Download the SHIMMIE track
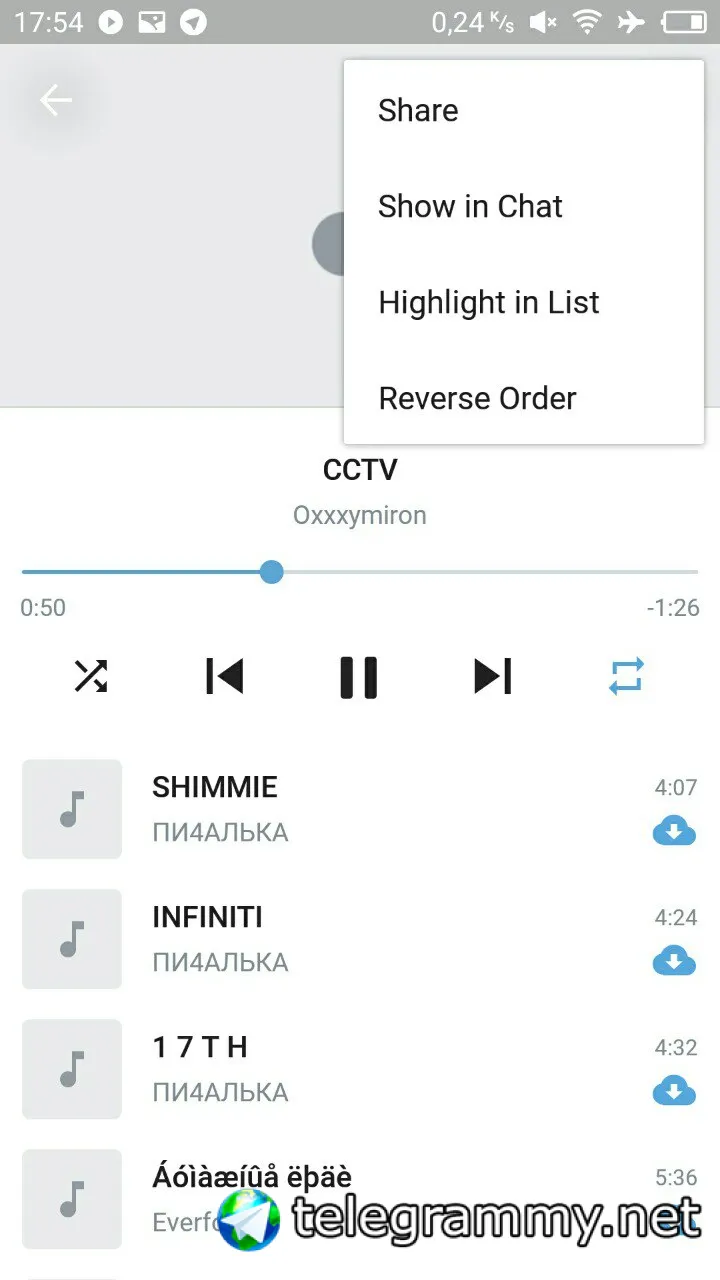 click(x=674, y=831)
